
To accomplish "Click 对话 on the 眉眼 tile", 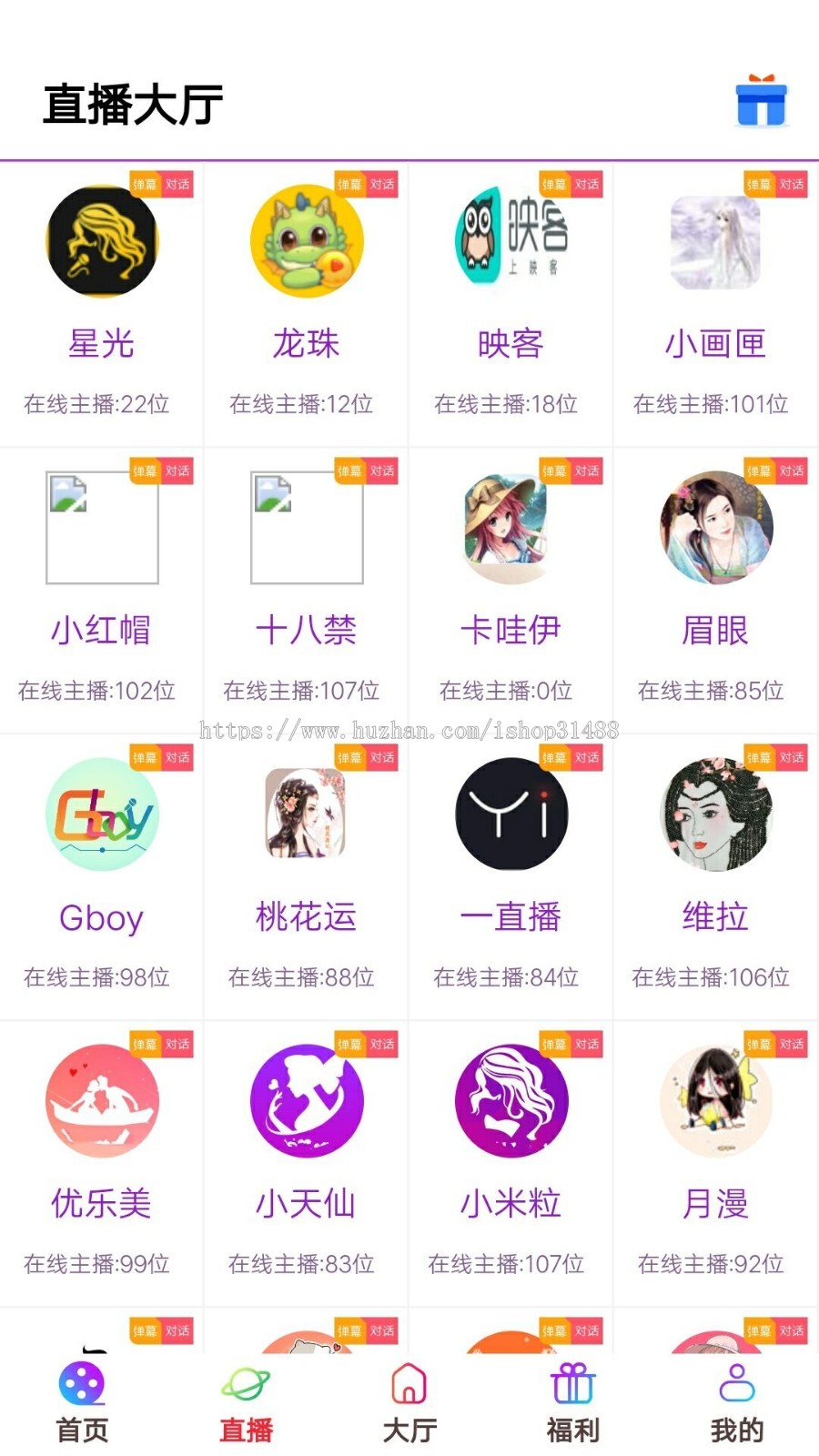I will tap(791, 470).
